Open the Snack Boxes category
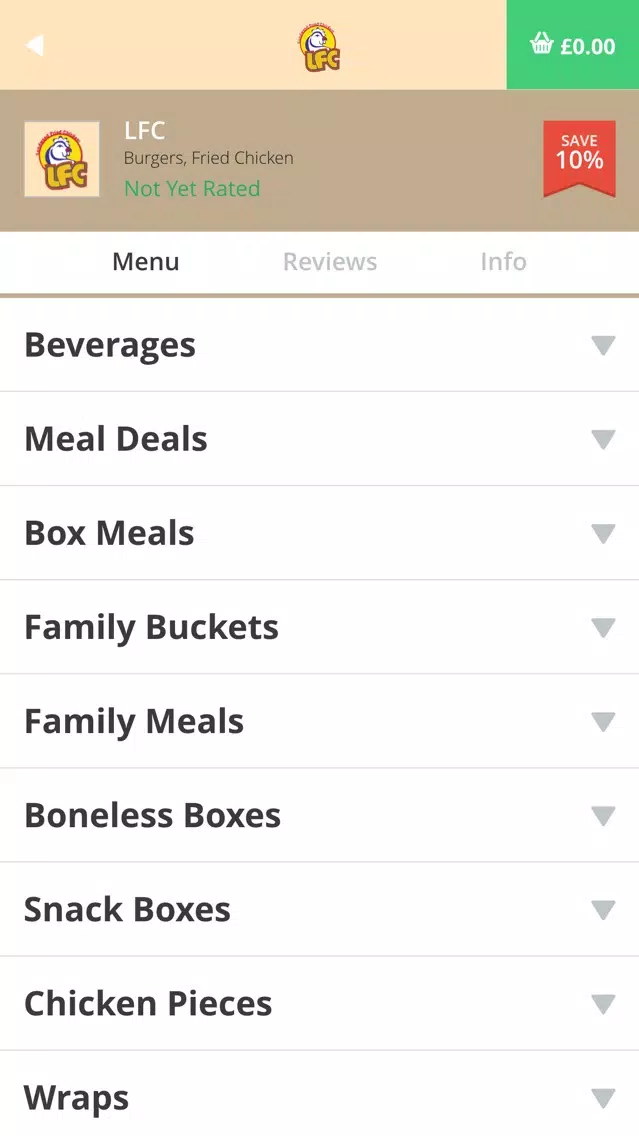 320,910
